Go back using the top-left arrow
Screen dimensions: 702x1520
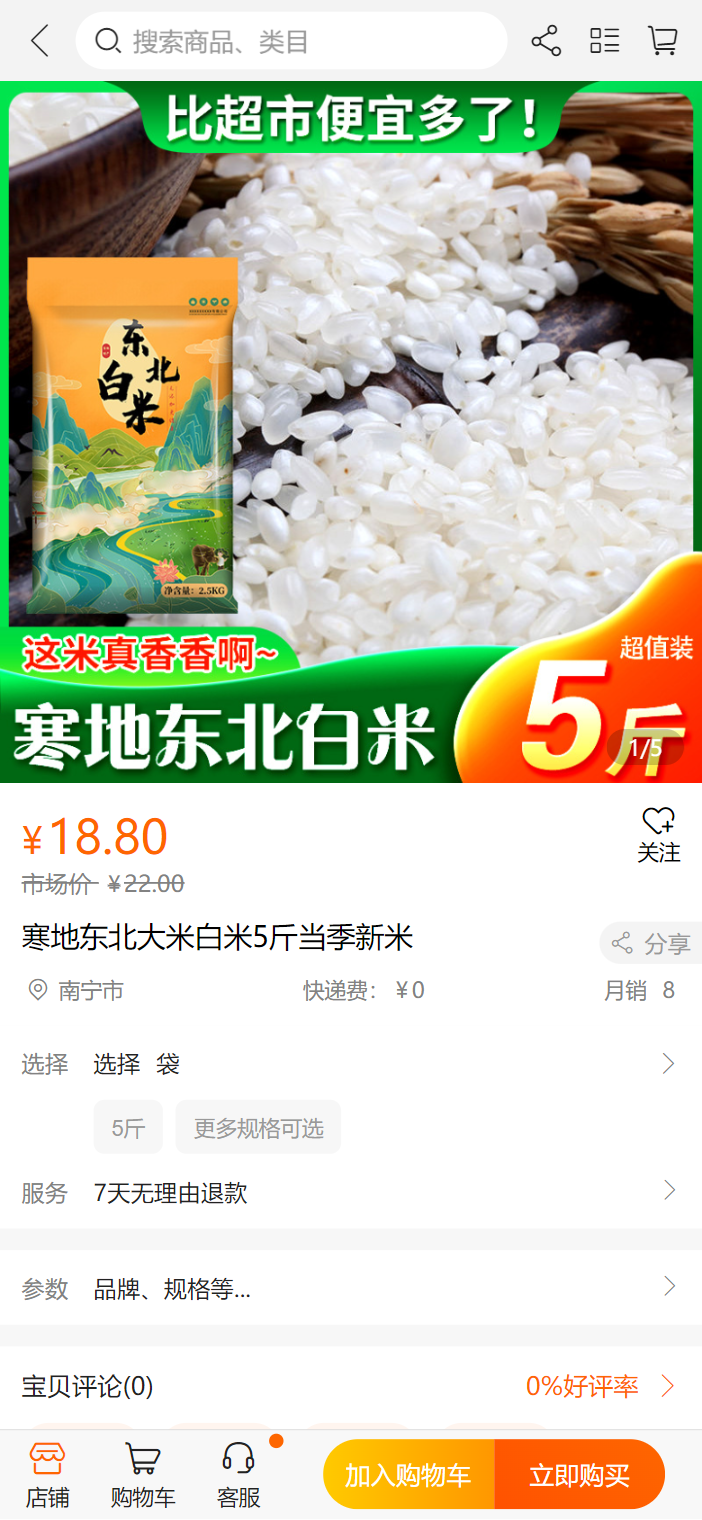pos(40,41)
